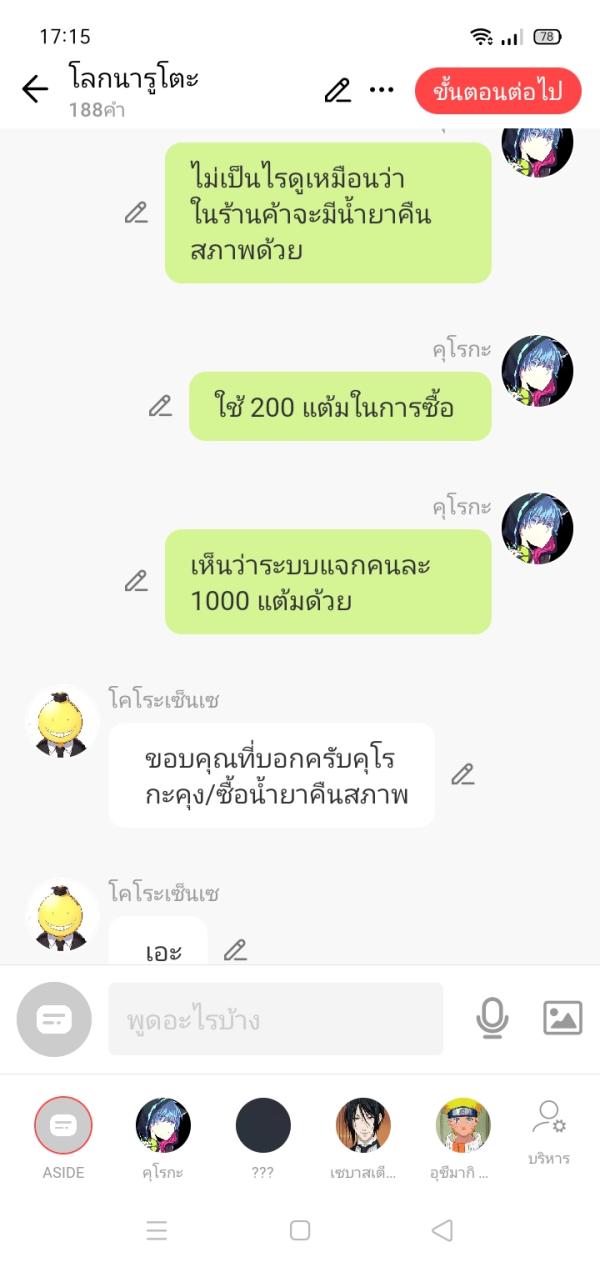Edit the story title with the pencil icon
Screen dimensions: 600x1267
pos(338,91)
